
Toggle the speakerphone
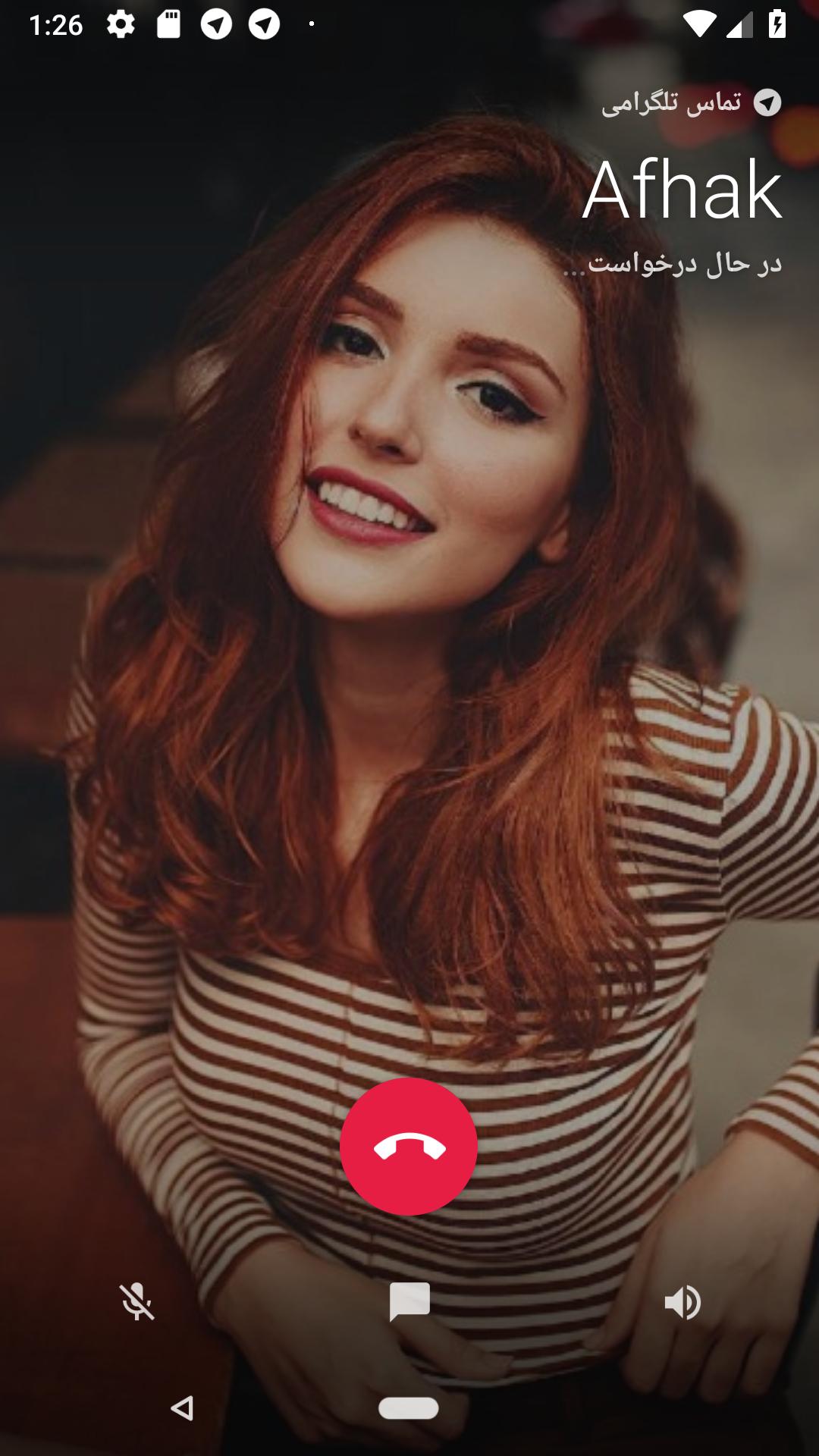point(682,1302)
